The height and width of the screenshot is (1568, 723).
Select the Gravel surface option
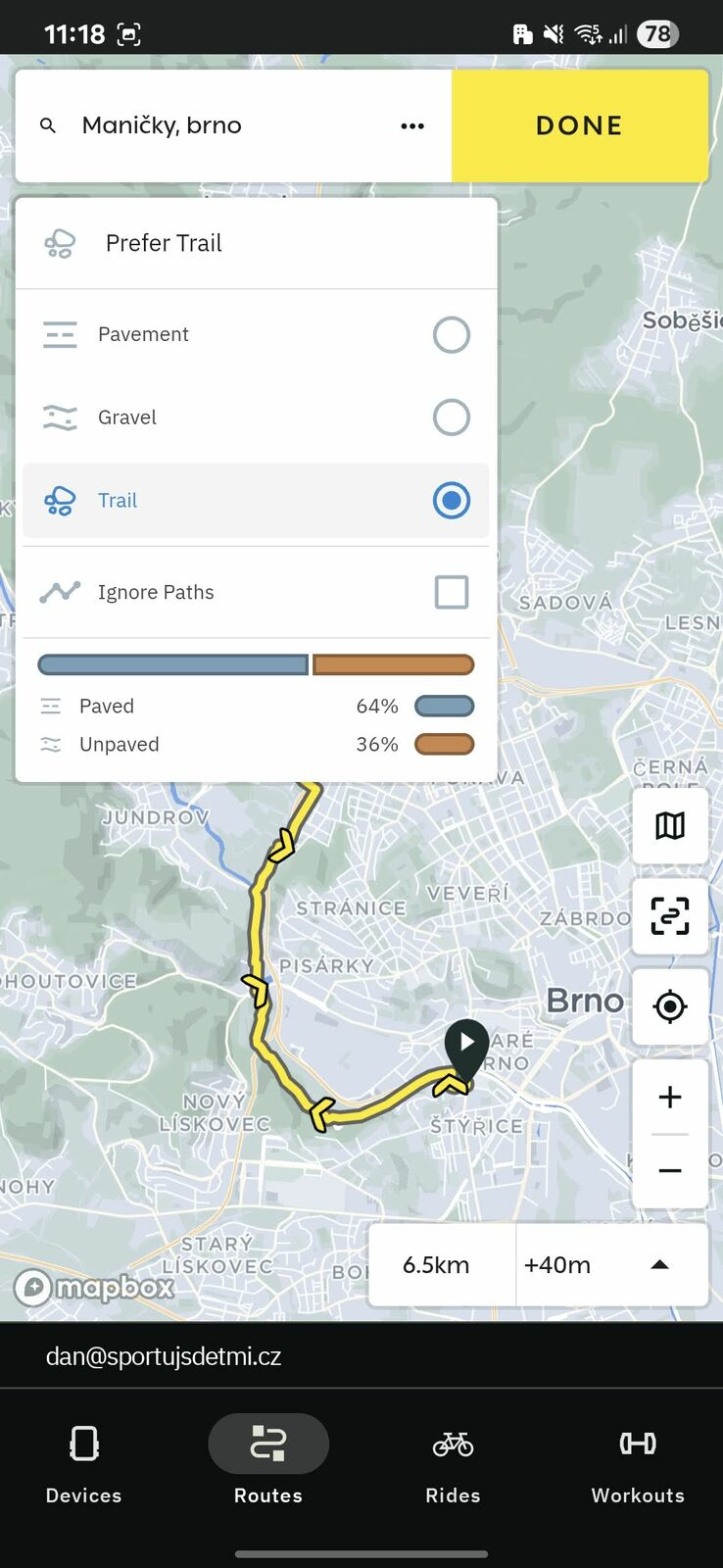(x=451, y=417)
